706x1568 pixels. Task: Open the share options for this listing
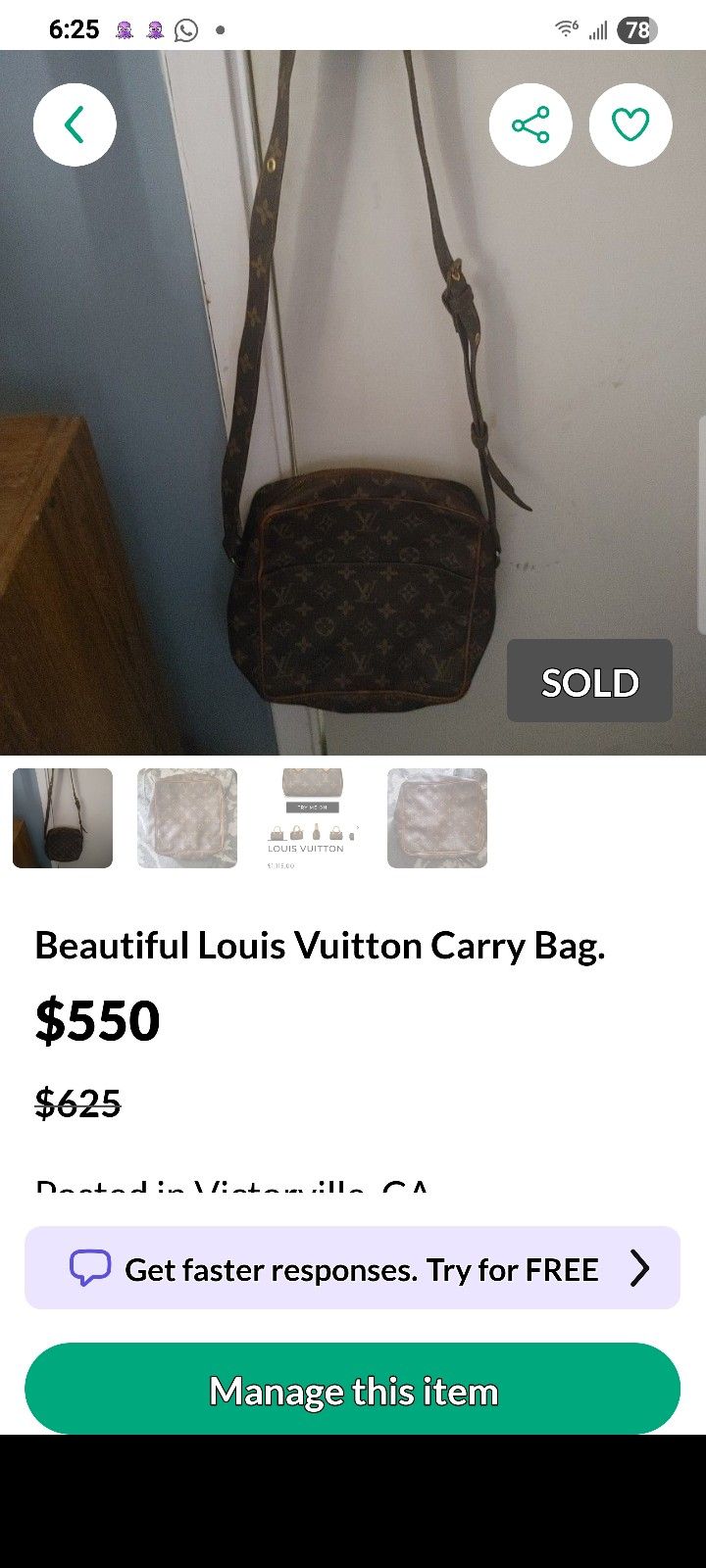pos(530,123)
